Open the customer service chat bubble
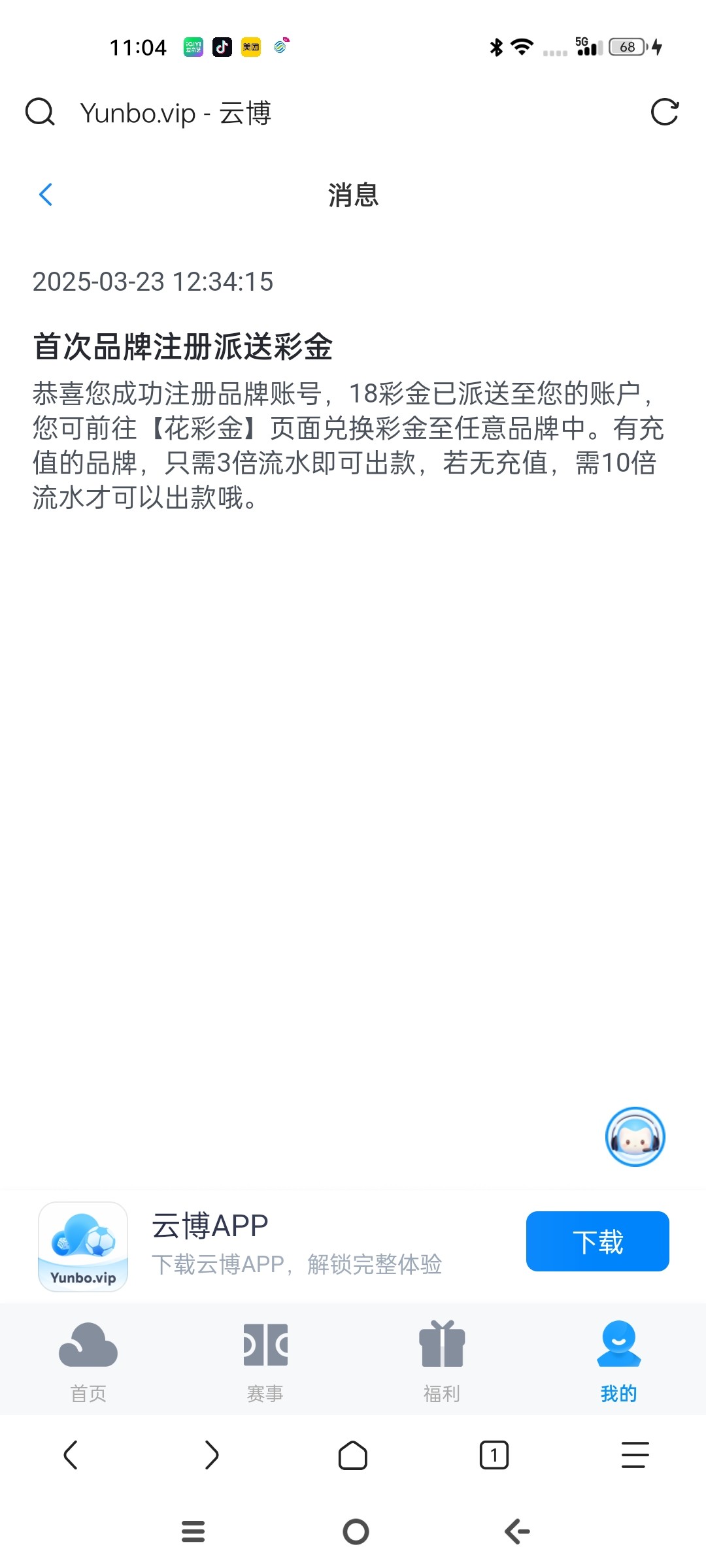This screenshot has height=1568, width=706. 635,1137
